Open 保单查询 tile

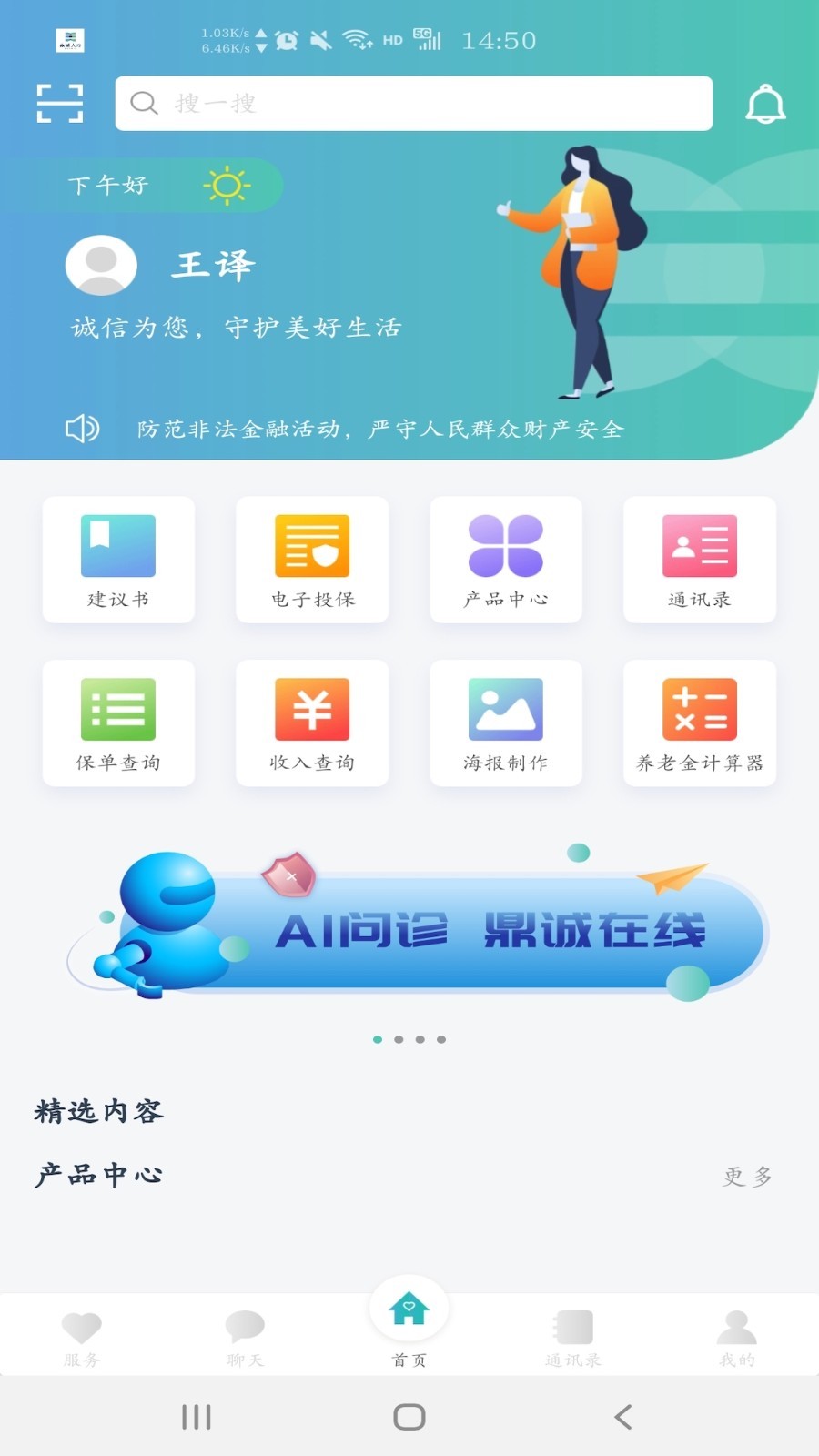[x=118, y=723]
